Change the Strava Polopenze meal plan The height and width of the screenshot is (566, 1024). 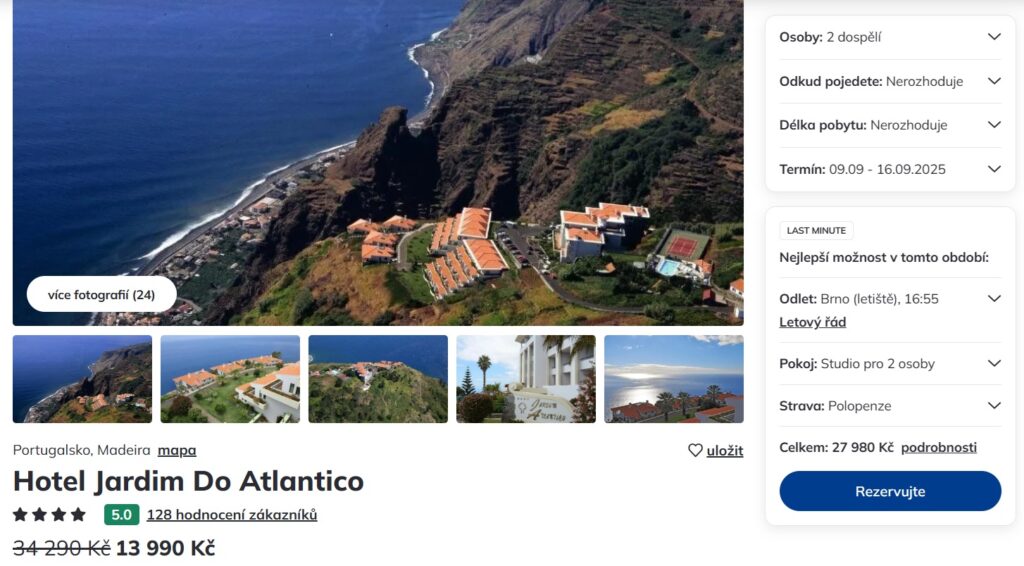890,406
